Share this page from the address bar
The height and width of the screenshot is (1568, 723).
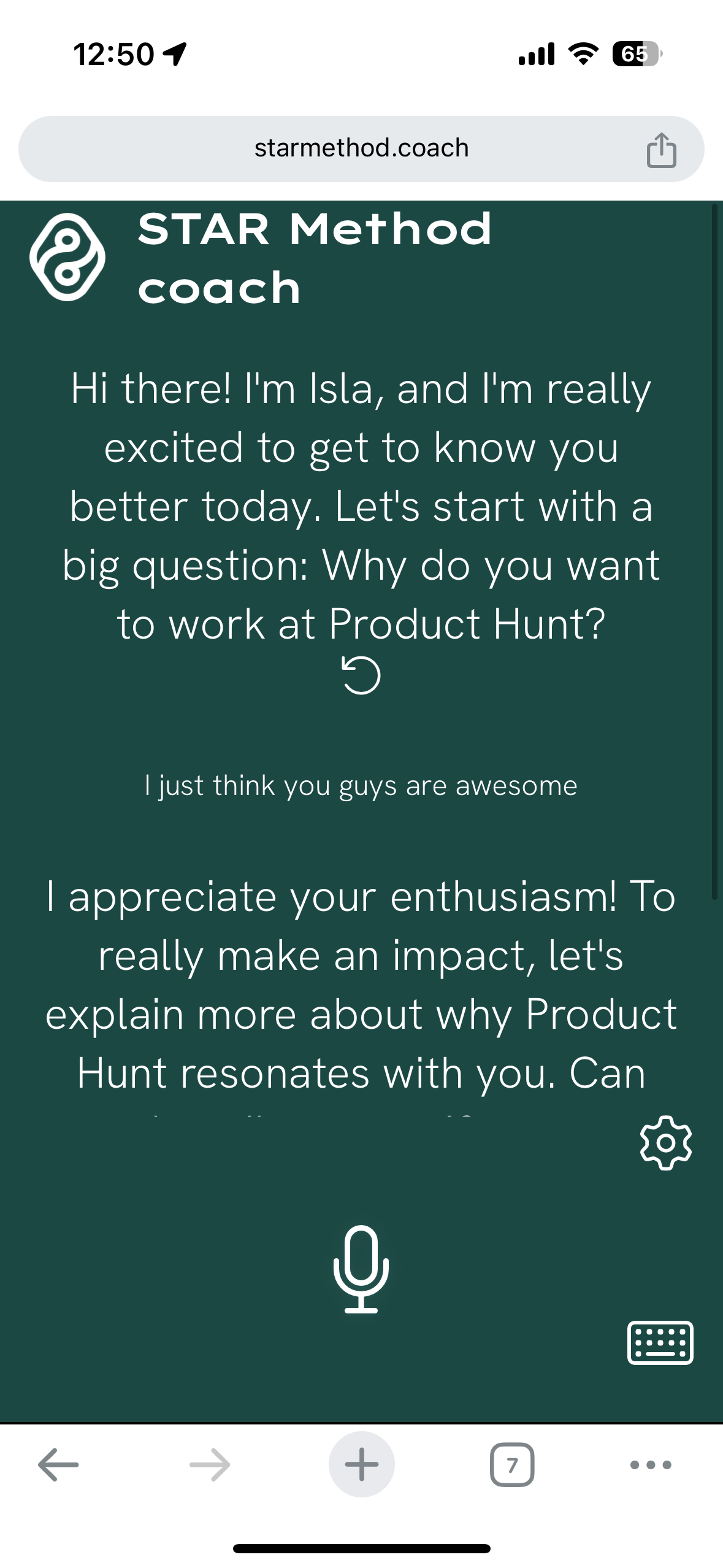coord(661,150)
